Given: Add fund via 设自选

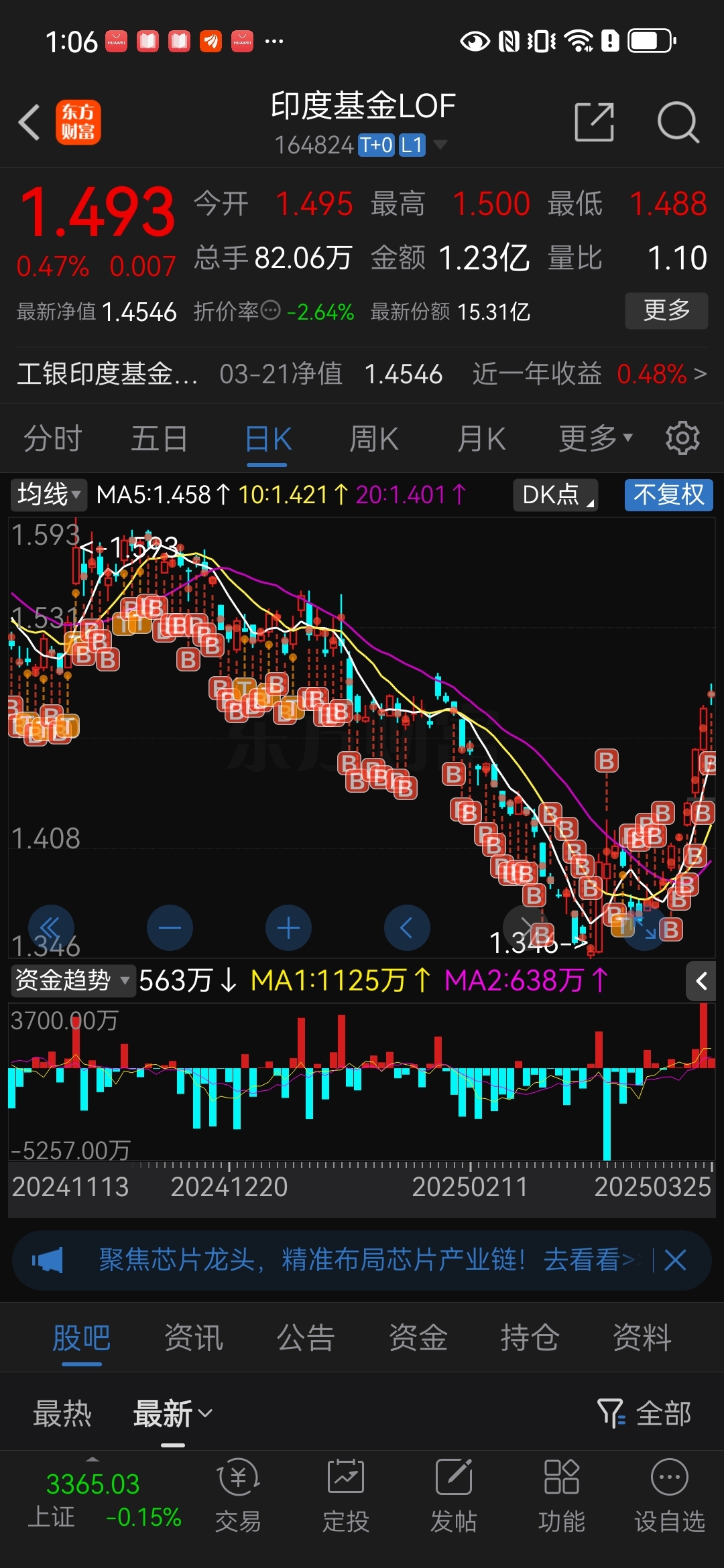Looking at the screenshot, I should click(669, 1496).
